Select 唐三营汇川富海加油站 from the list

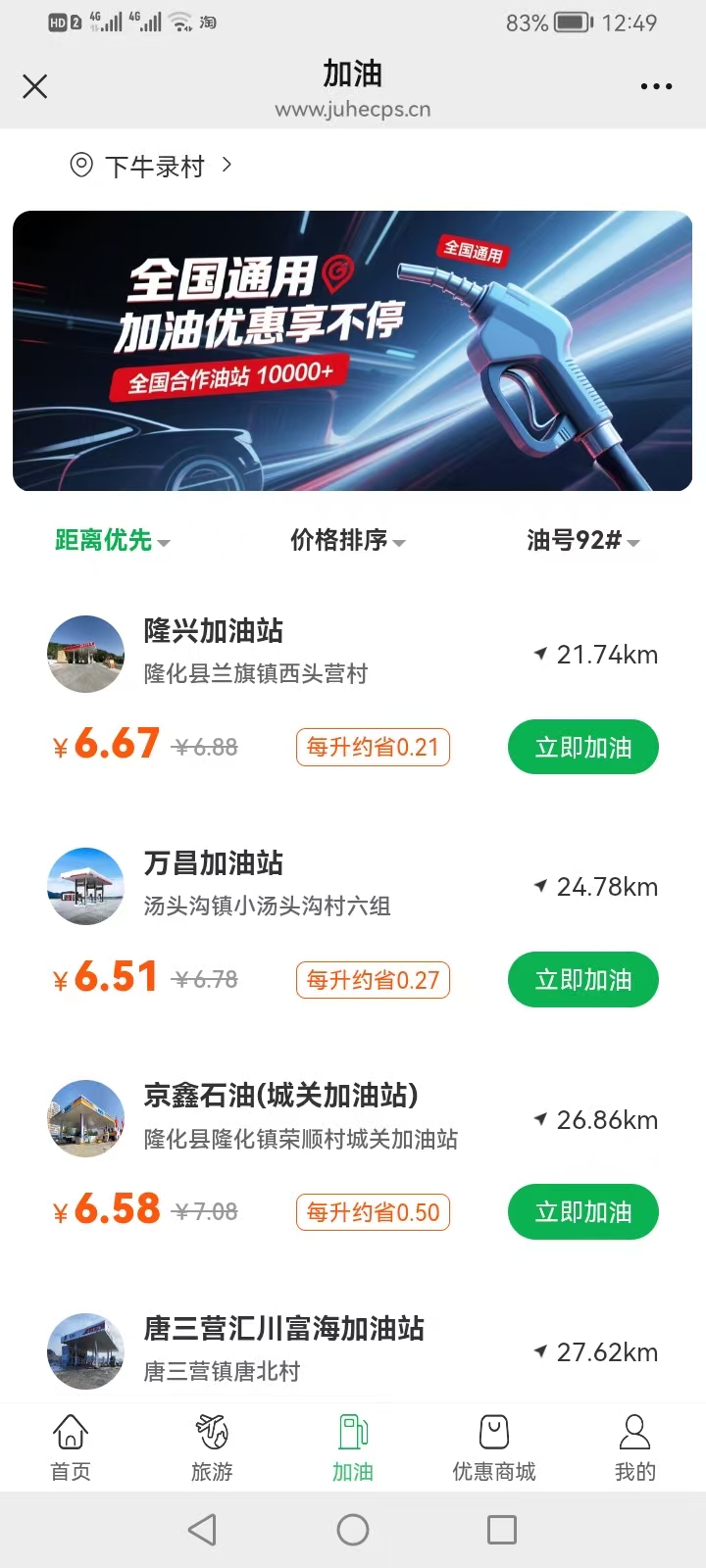click(x=284, y=1330)
